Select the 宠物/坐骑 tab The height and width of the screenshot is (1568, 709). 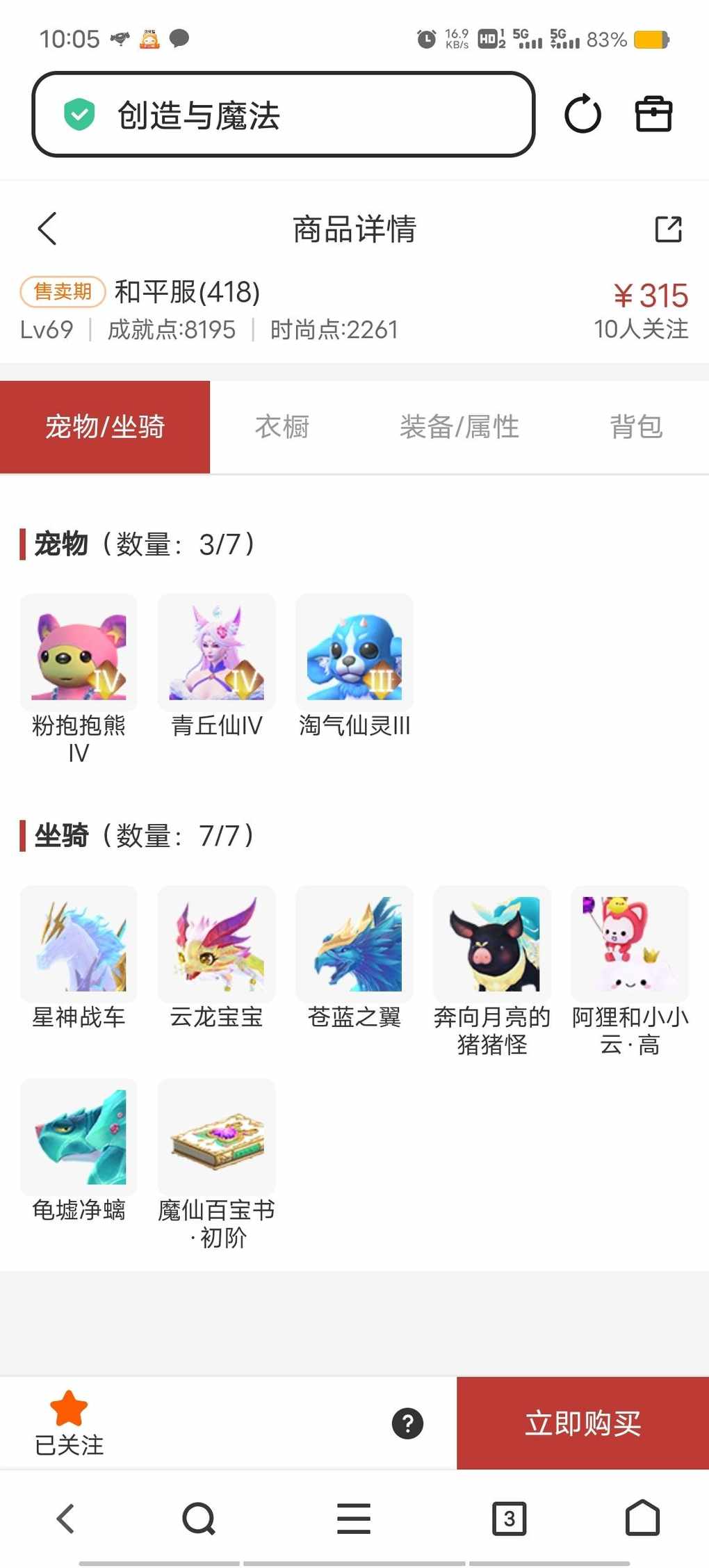(105, 427)
